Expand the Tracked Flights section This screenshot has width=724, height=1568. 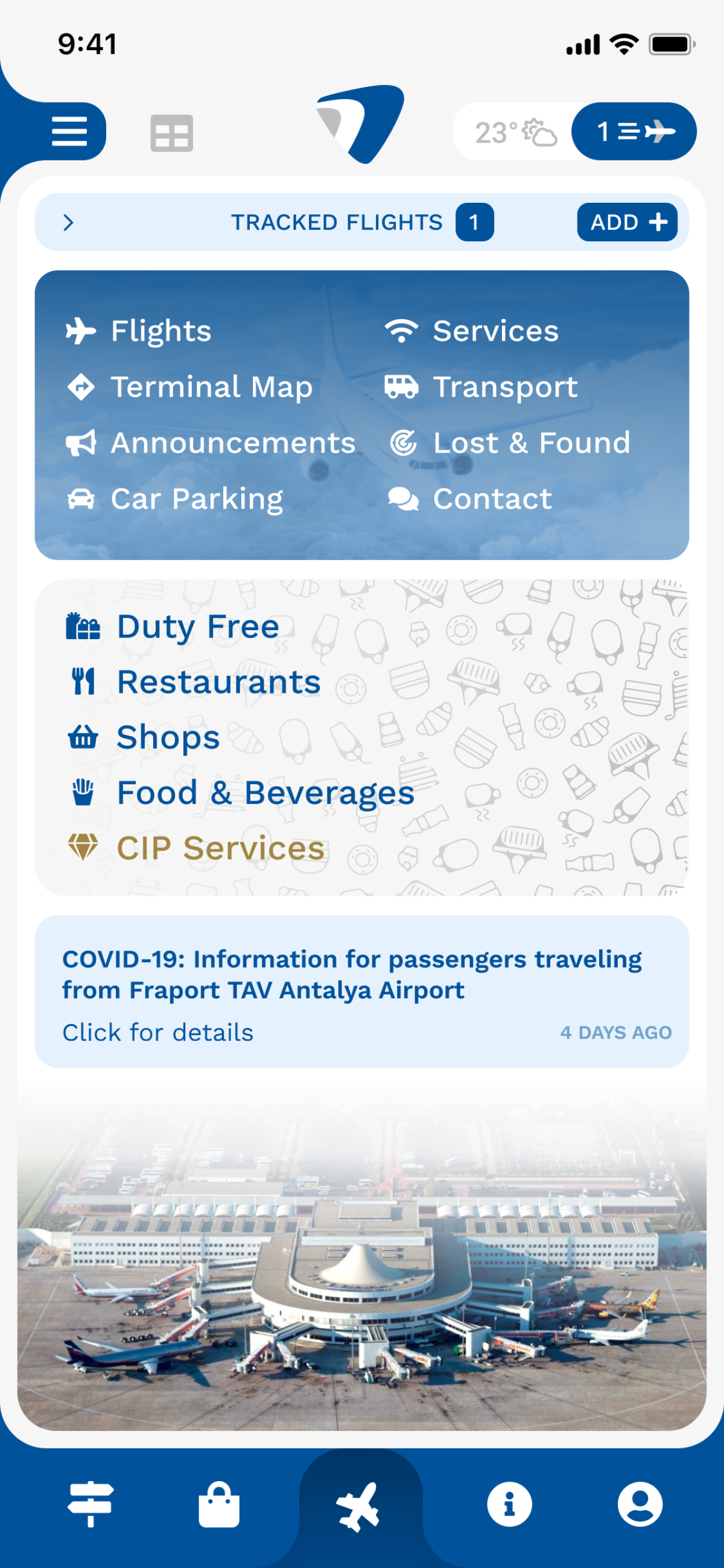point(69,223)
